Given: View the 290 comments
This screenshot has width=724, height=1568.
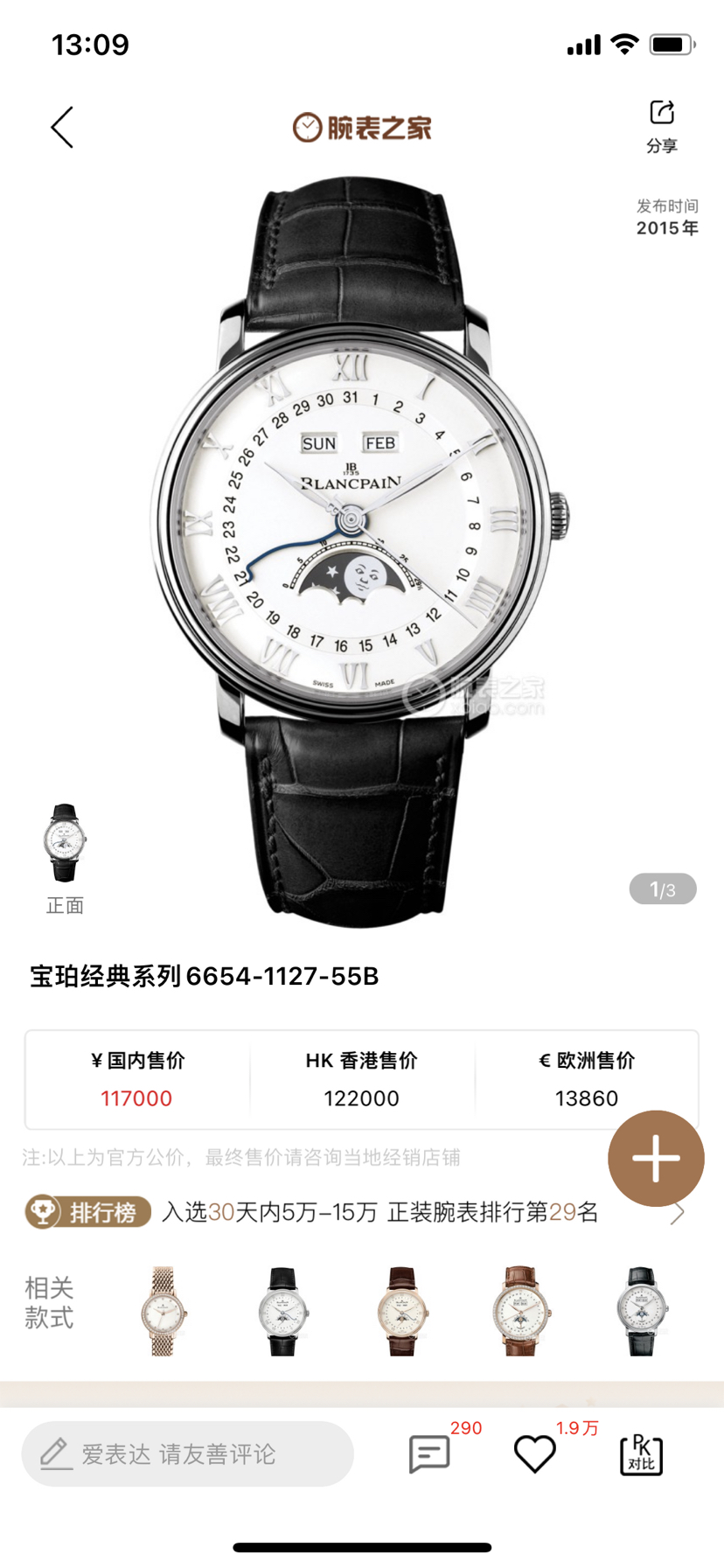Looking at the screenshot, I should 429,1453.
